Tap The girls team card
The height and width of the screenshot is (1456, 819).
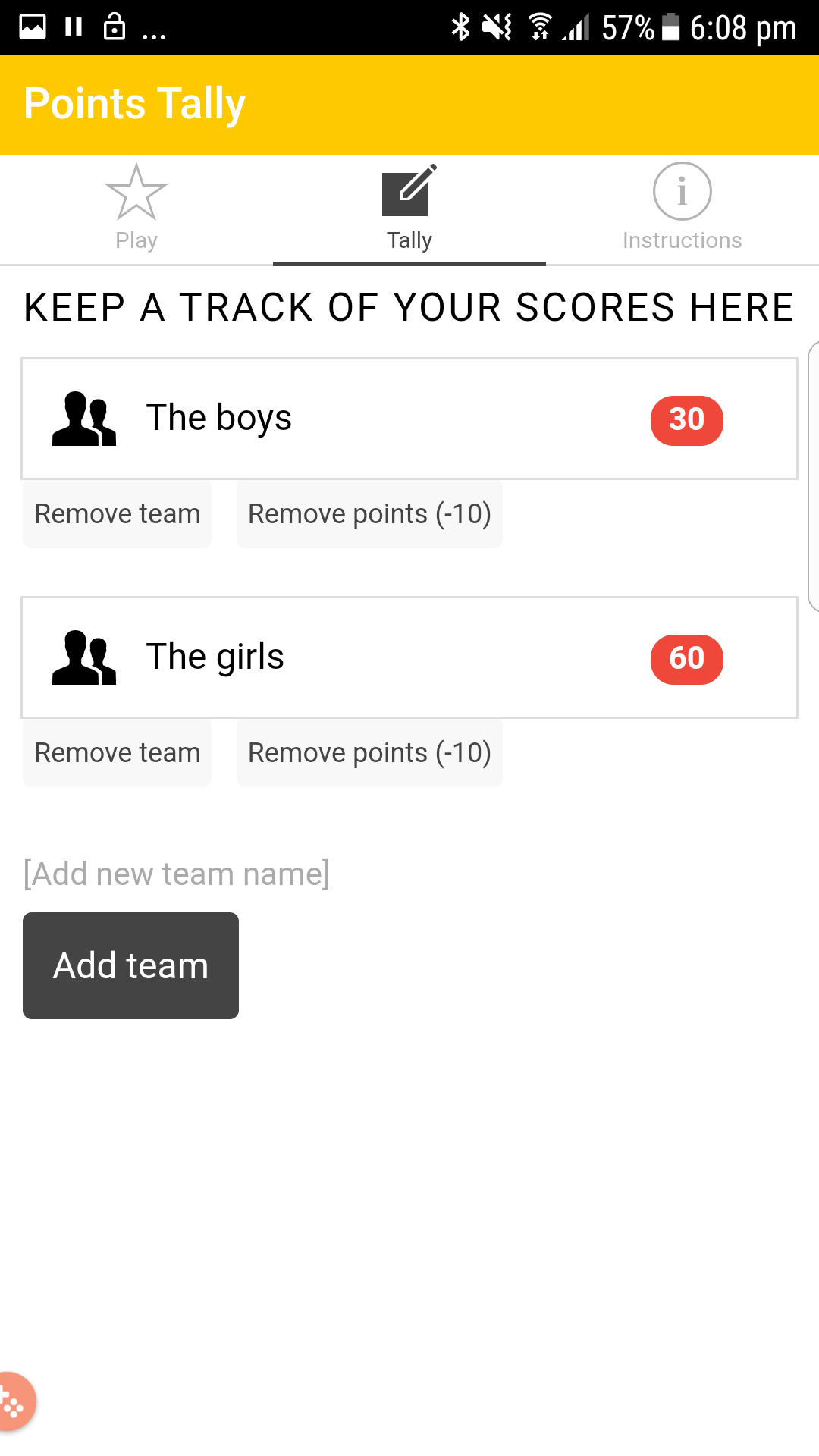click(409, 657)
